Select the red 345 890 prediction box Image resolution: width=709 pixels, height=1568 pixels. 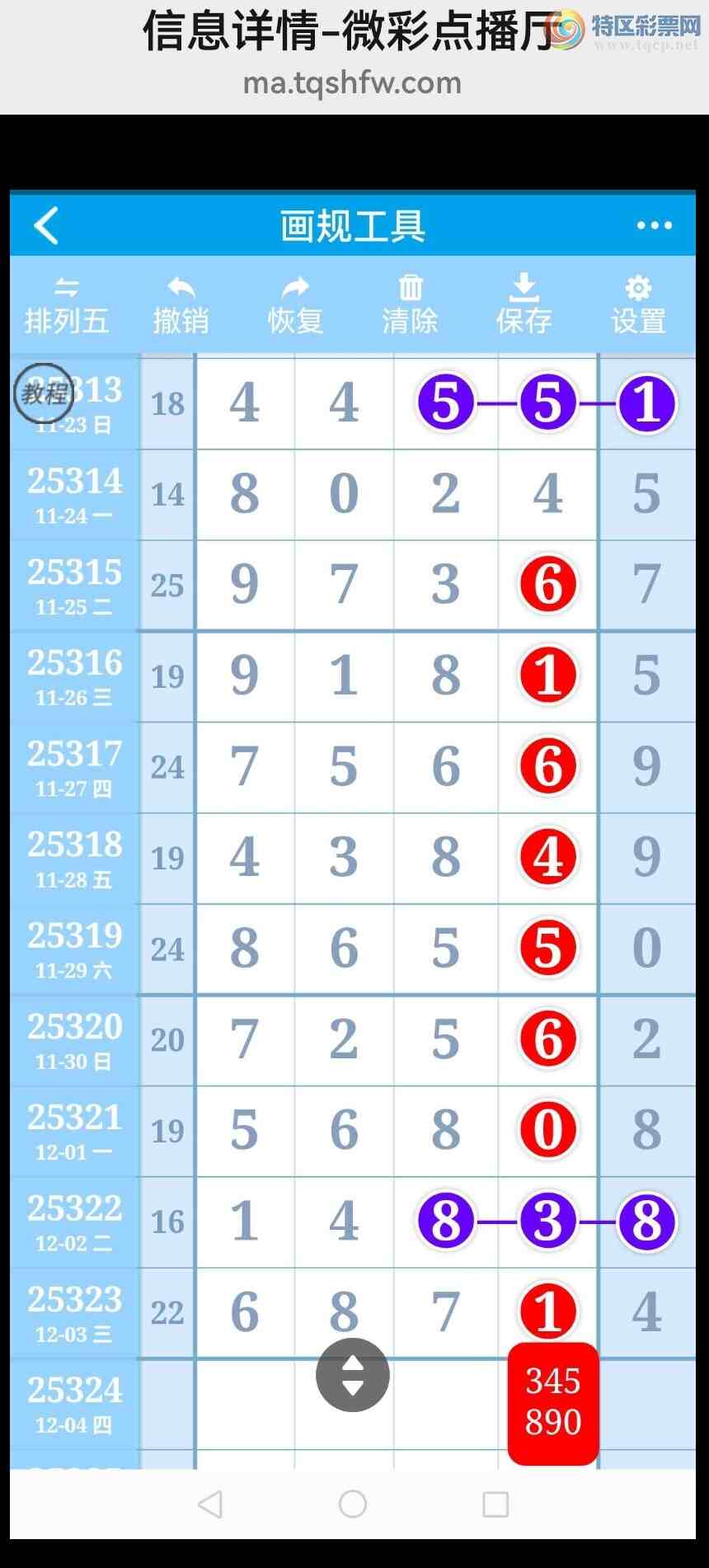tap(553, 1403)
